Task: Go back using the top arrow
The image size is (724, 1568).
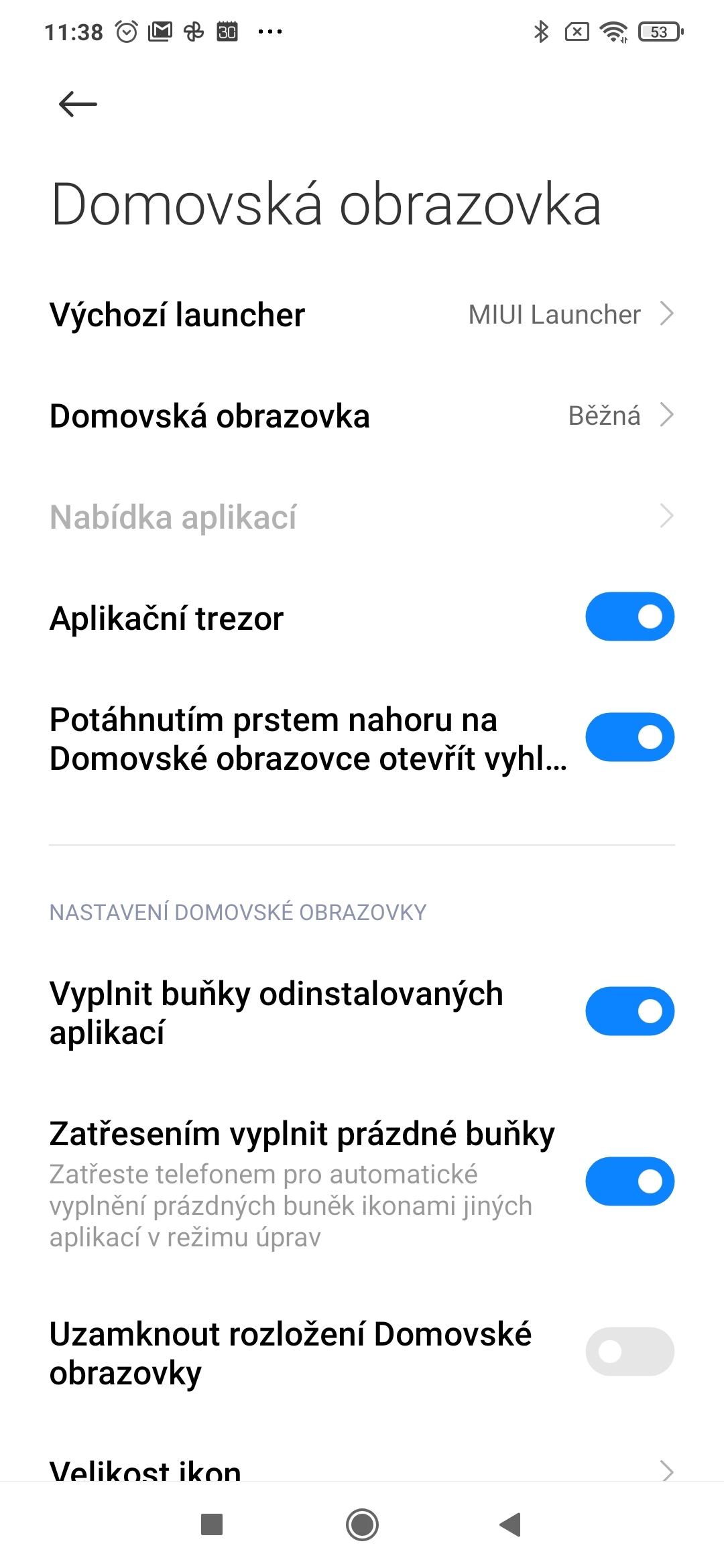Action: [x=78, y=105]
